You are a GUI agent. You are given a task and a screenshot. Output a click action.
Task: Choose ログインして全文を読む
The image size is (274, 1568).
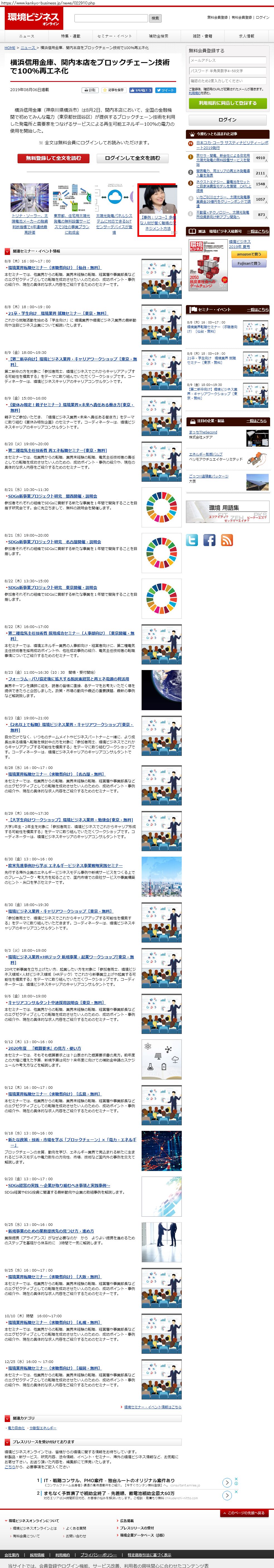[x=132, y=158]
